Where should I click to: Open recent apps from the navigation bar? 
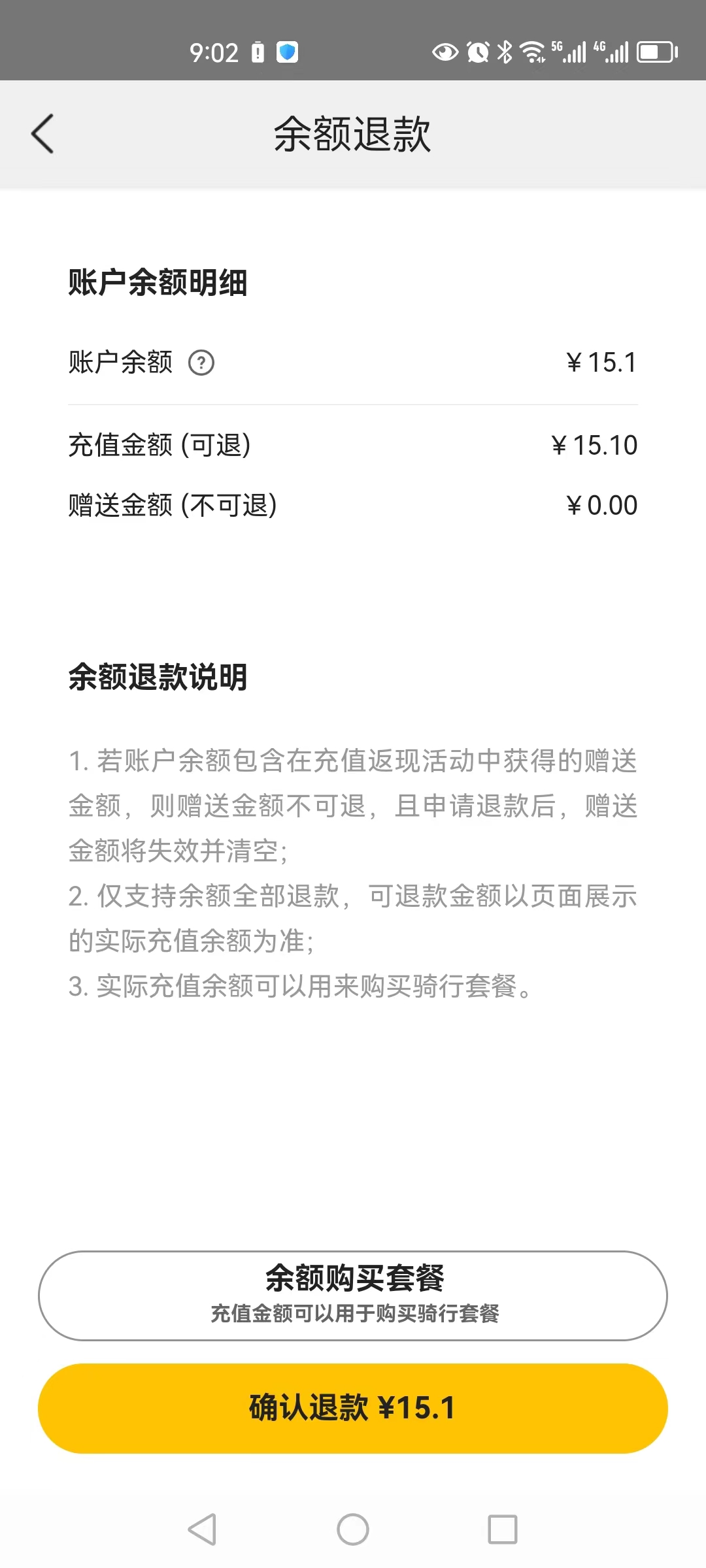click(x=502, y=1529)
